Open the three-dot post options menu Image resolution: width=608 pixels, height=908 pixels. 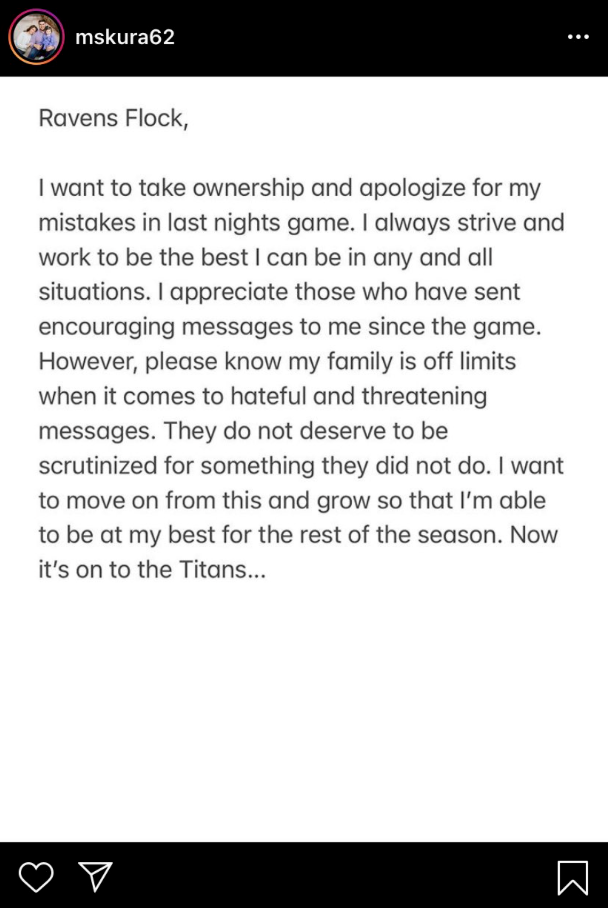click(x=578, y=37)
